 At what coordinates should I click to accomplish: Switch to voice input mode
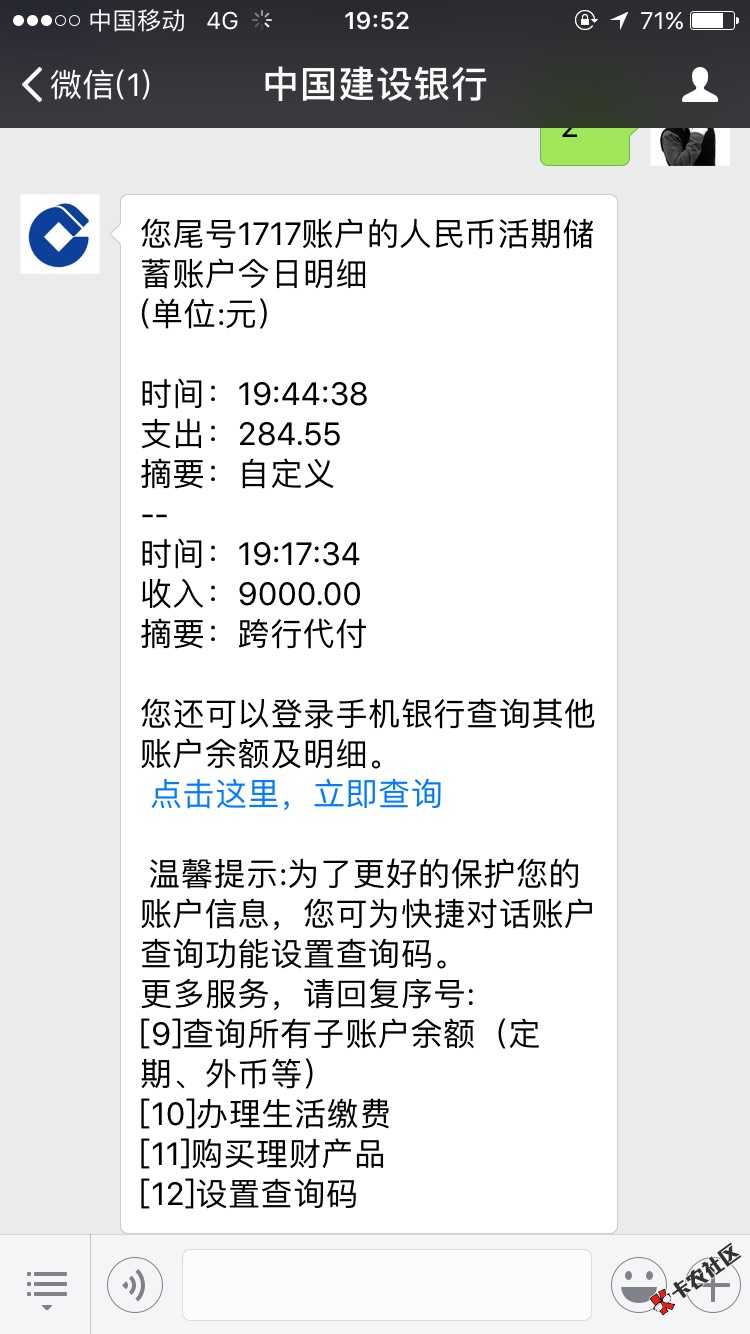click(x=135, y=1286)
